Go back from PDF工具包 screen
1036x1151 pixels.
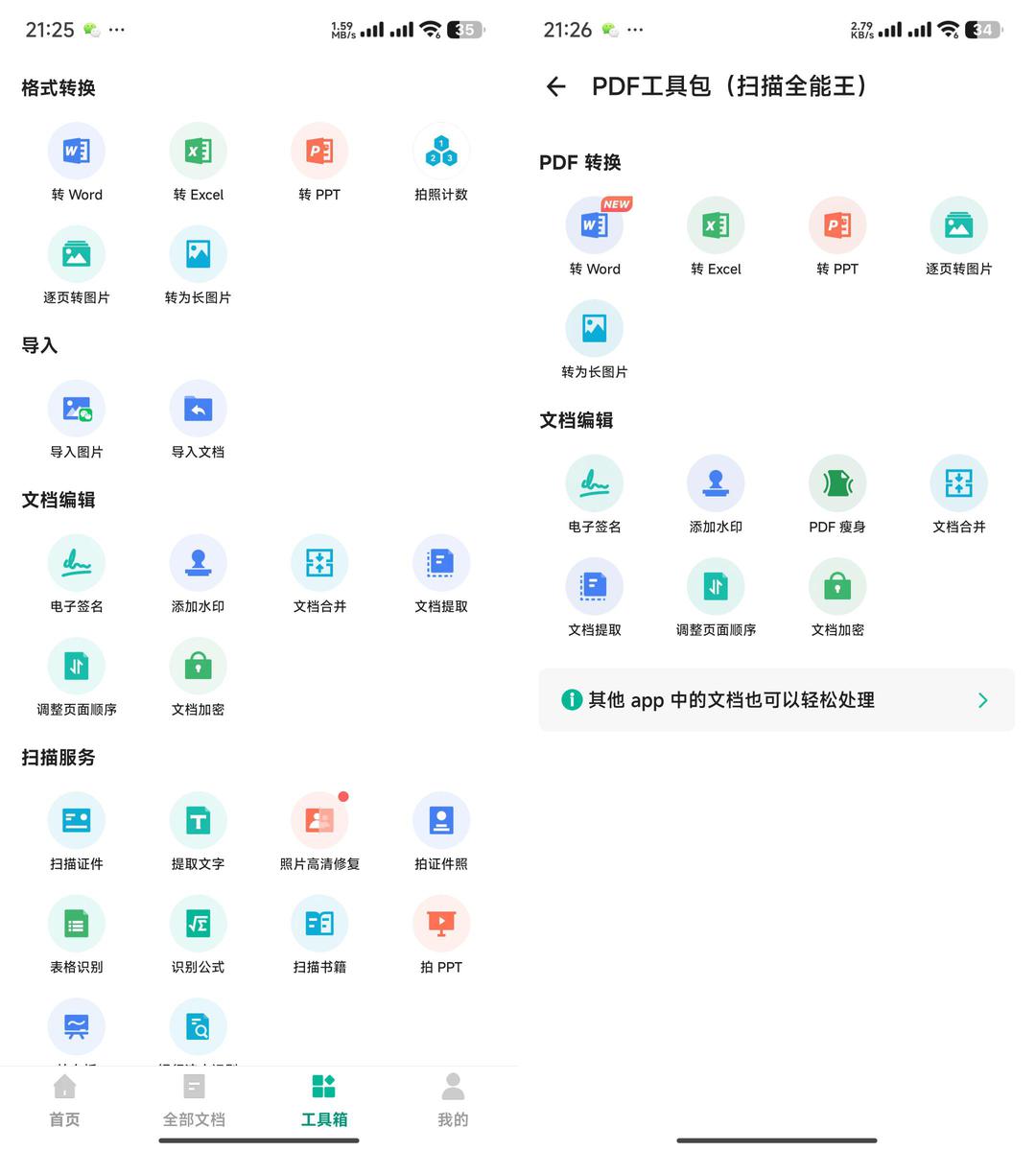tap(556, 87)
